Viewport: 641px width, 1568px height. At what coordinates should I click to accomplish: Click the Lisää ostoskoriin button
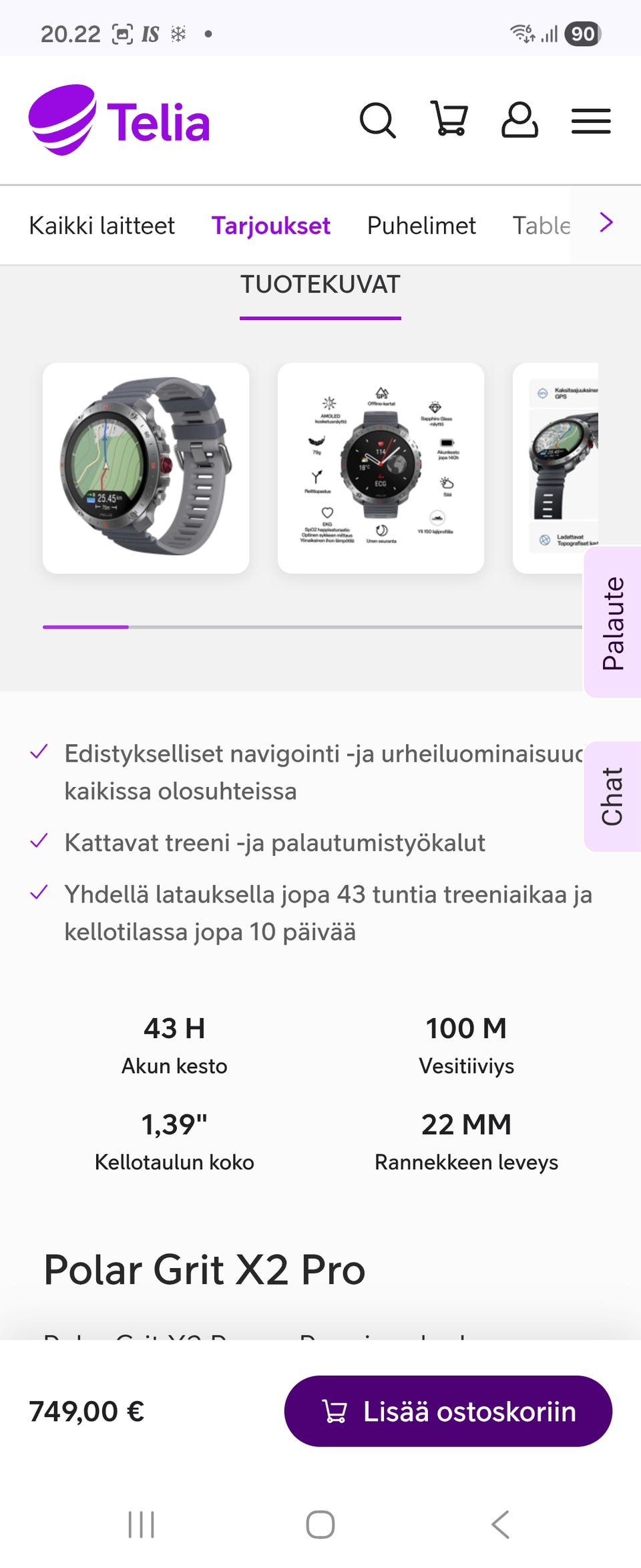tap(449, 1412)
